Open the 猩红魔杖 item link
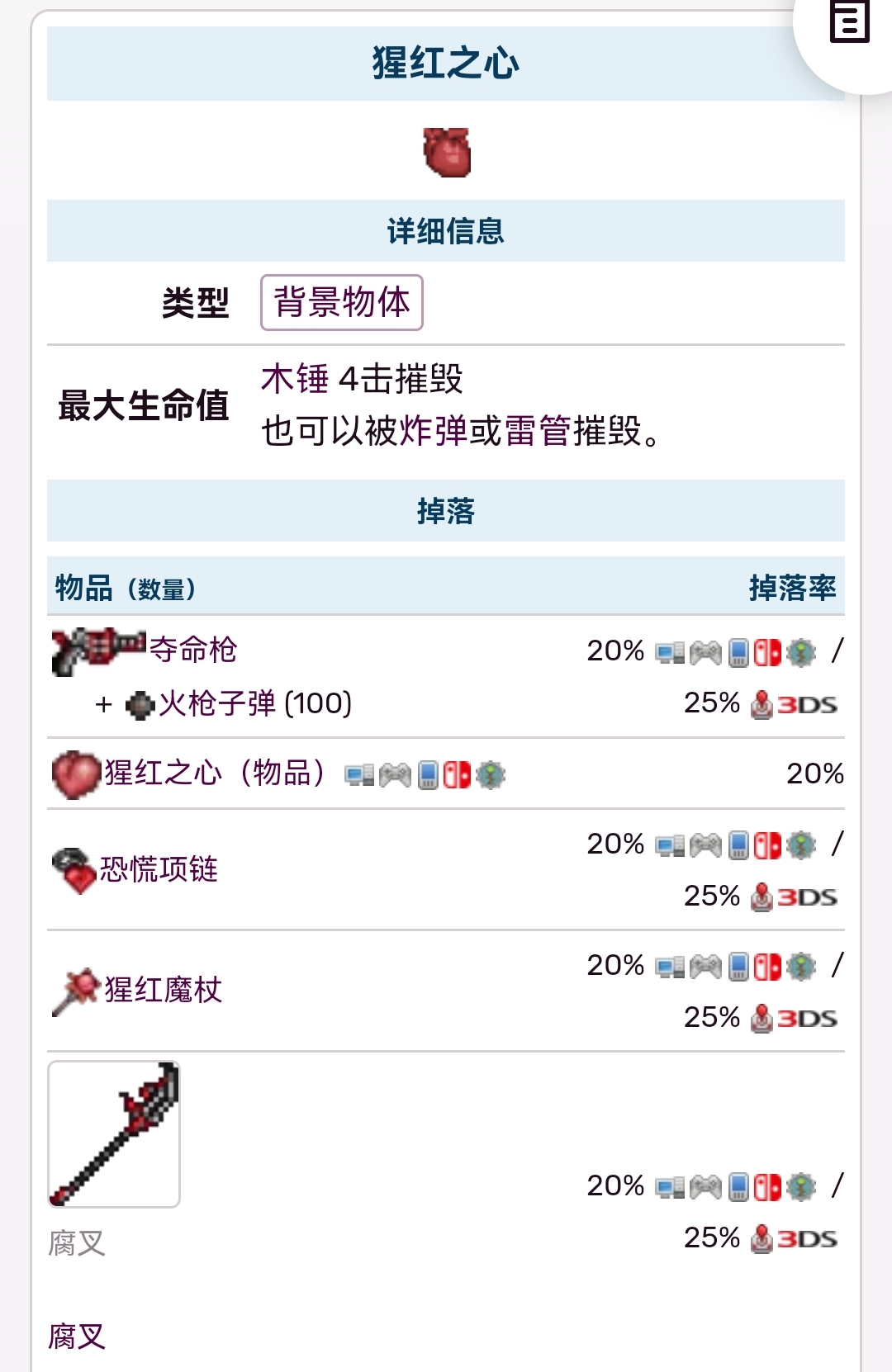Image resolution: width=892 pixels, height=1372 pixels. tap(163, 990)
